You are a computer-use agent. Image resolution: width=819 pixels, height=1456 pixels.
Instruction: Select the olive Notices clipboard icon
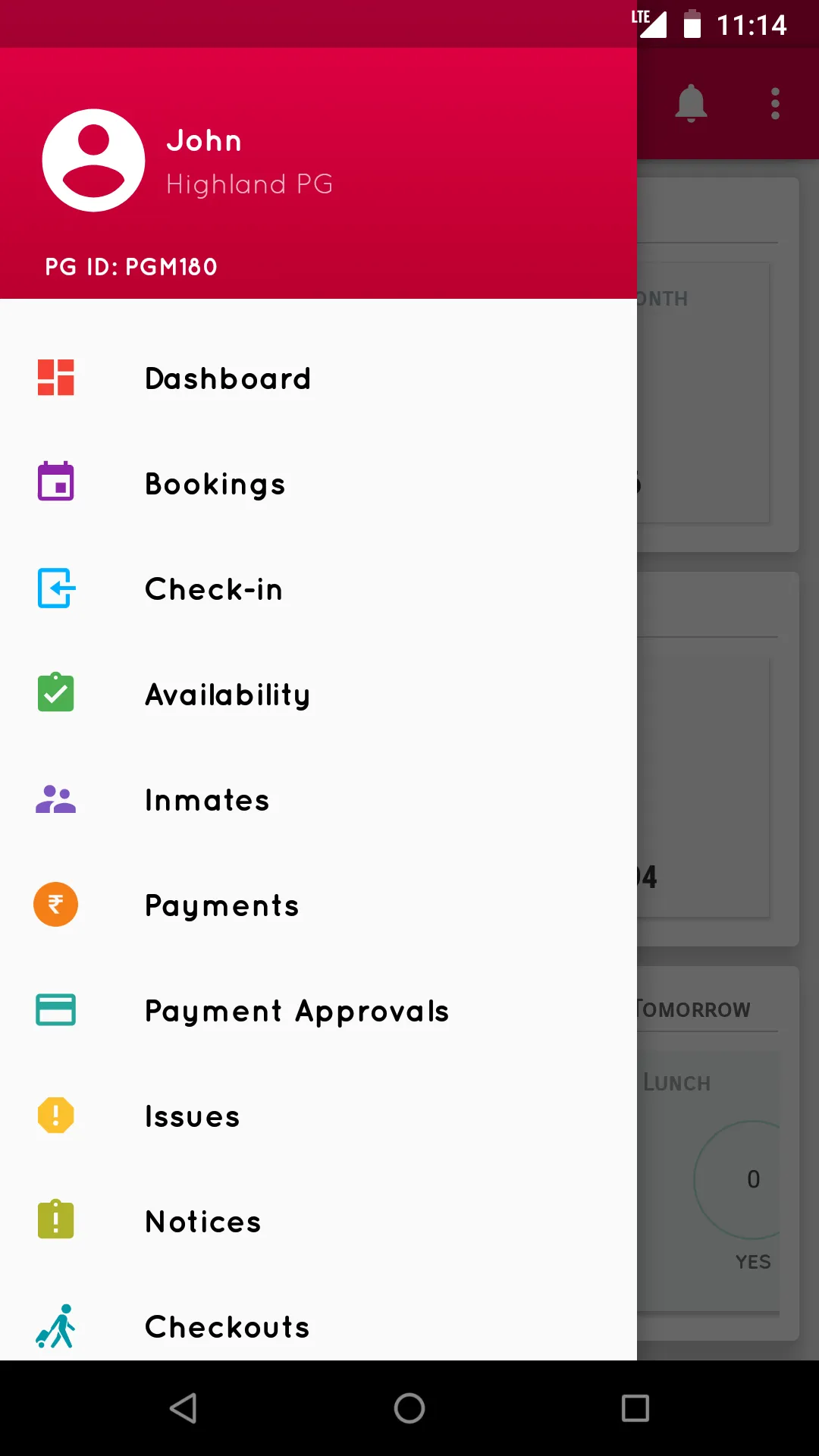coord(55,1220)
